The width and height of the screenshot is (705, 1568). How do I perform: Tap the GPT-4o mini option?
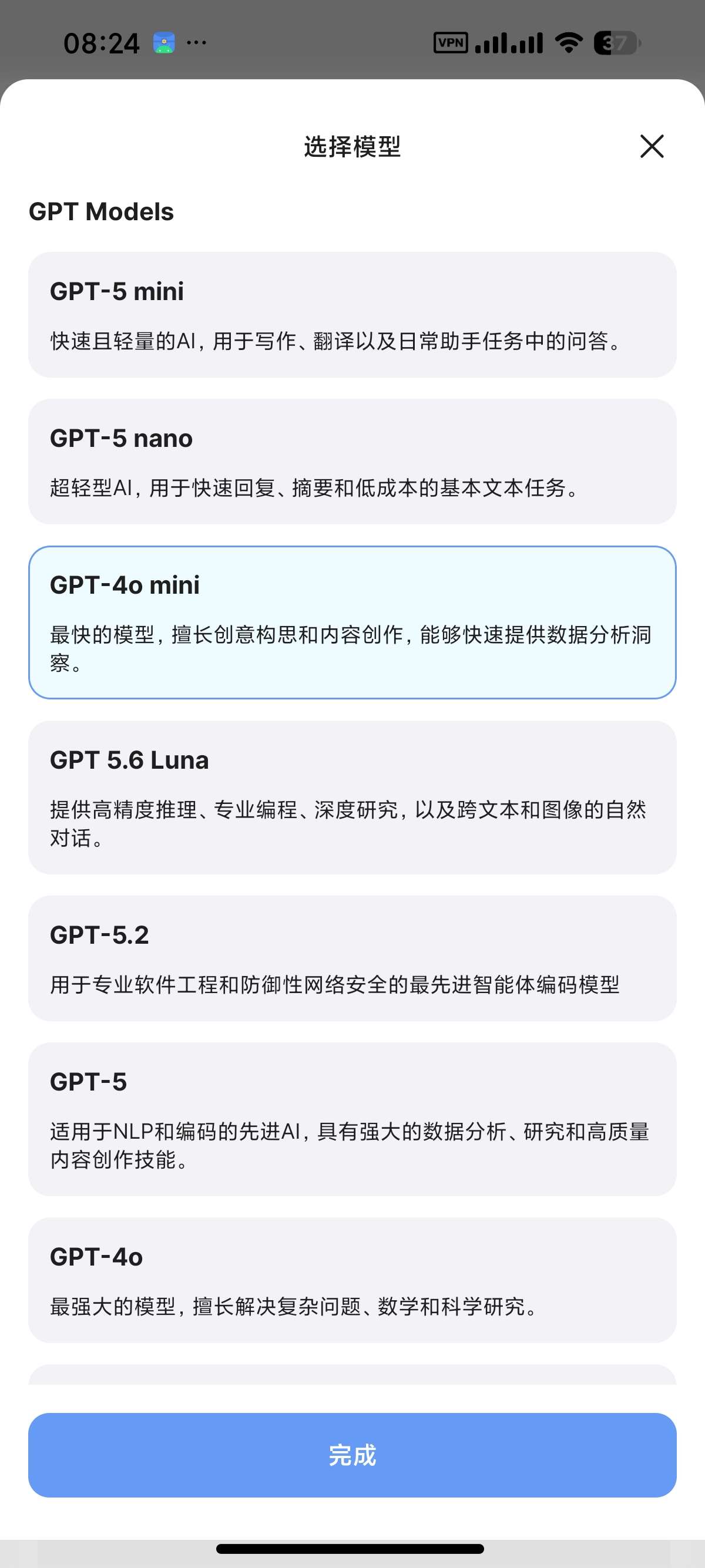[352, 622]
